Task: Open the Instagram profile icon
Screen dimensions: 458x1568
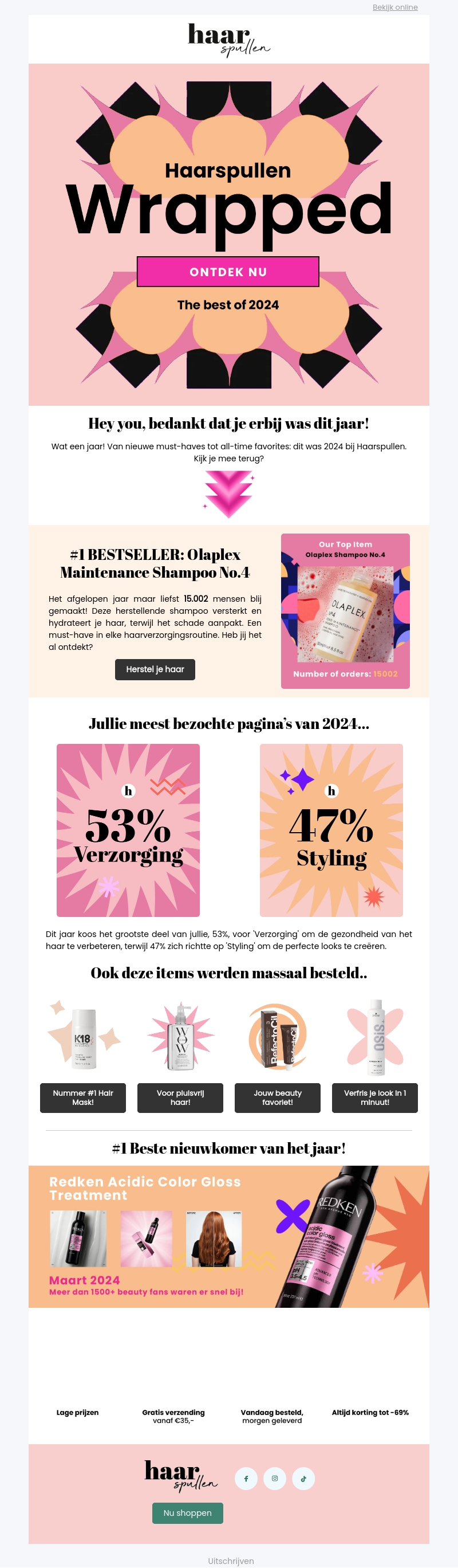Action: coord(275,1479)
